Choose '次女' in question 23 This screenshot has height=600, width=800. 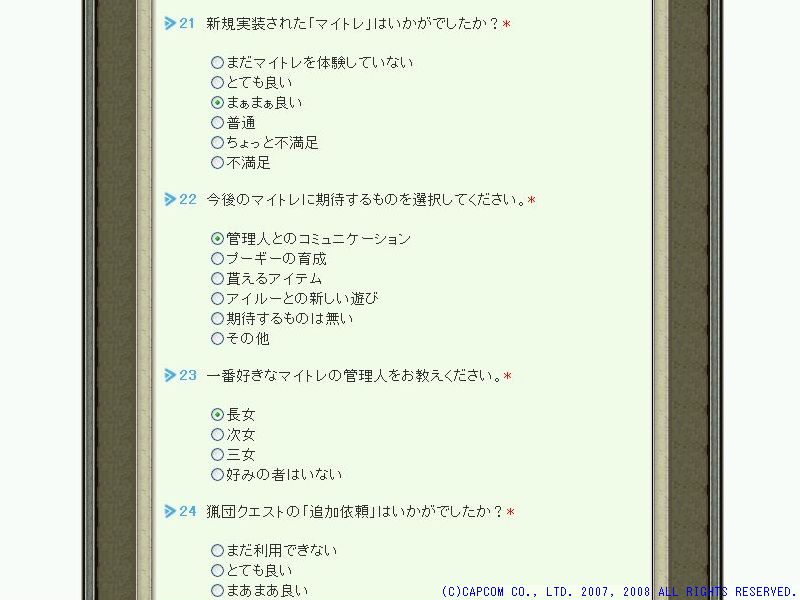[x=217, y=434]
